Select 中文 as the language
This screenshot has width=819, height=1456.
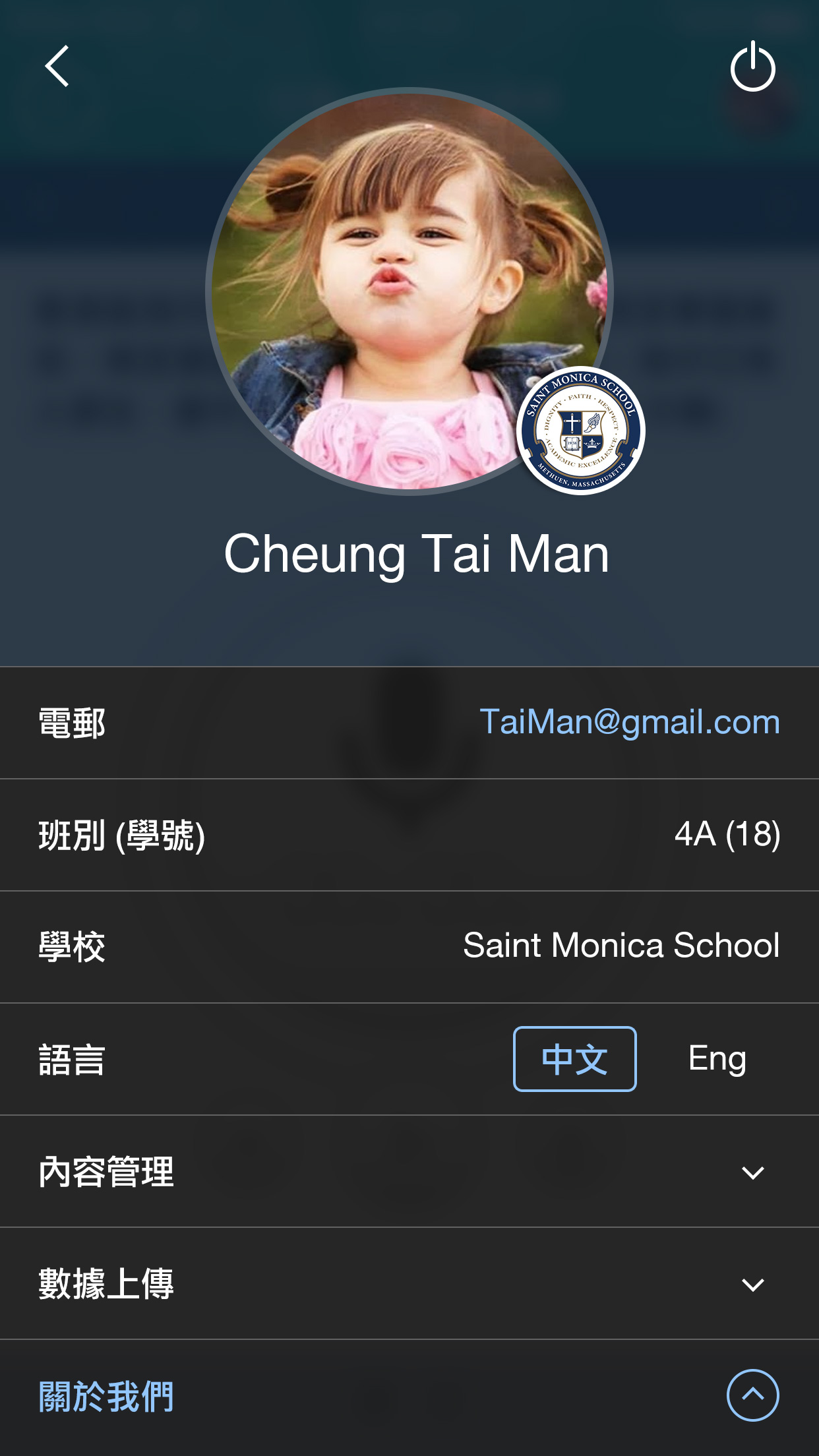(x=574, y=1059)
